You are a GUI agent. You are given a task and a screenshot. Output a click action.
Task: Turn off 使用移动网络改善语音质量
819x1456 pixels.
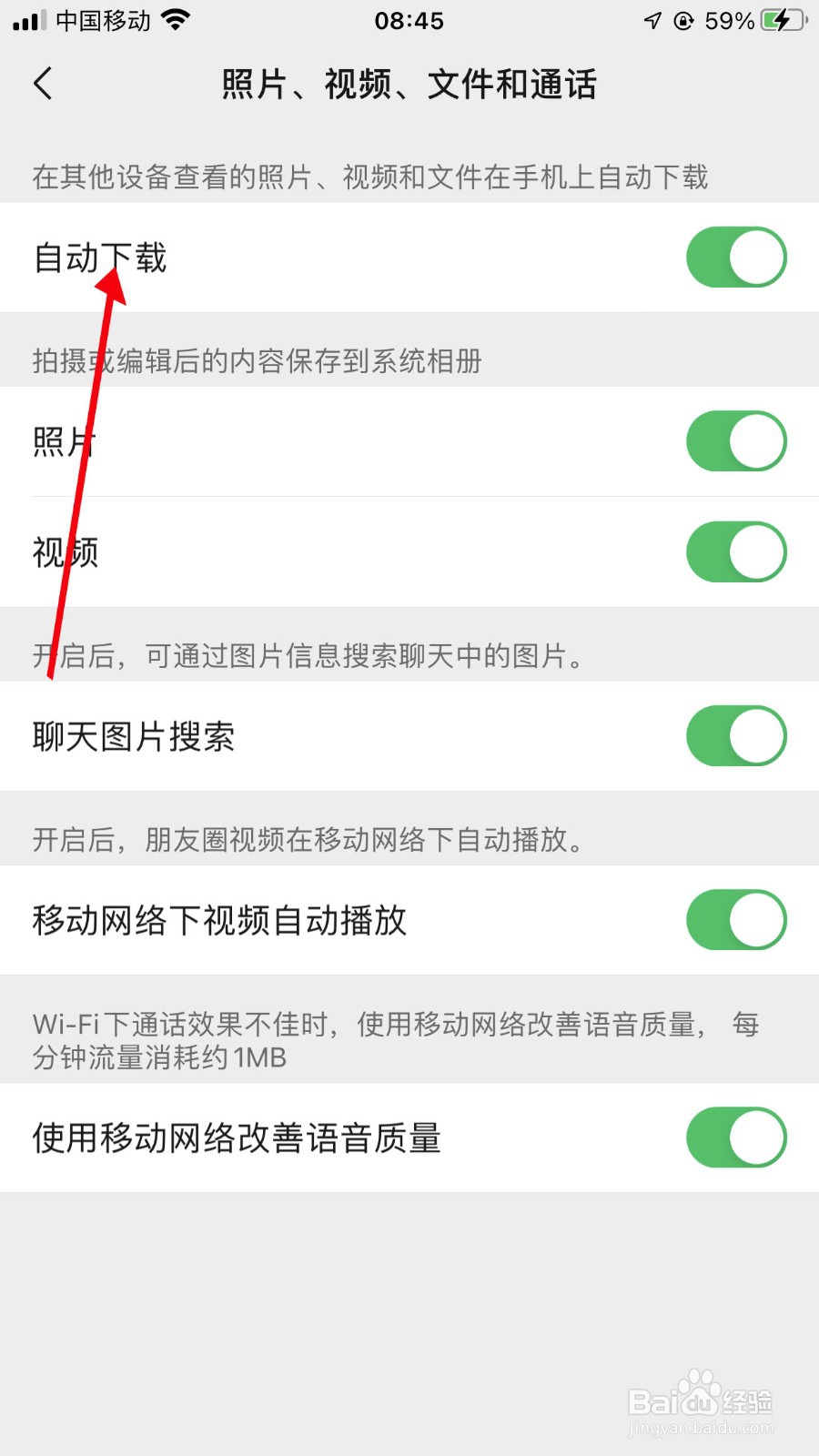pos(735,1137)
